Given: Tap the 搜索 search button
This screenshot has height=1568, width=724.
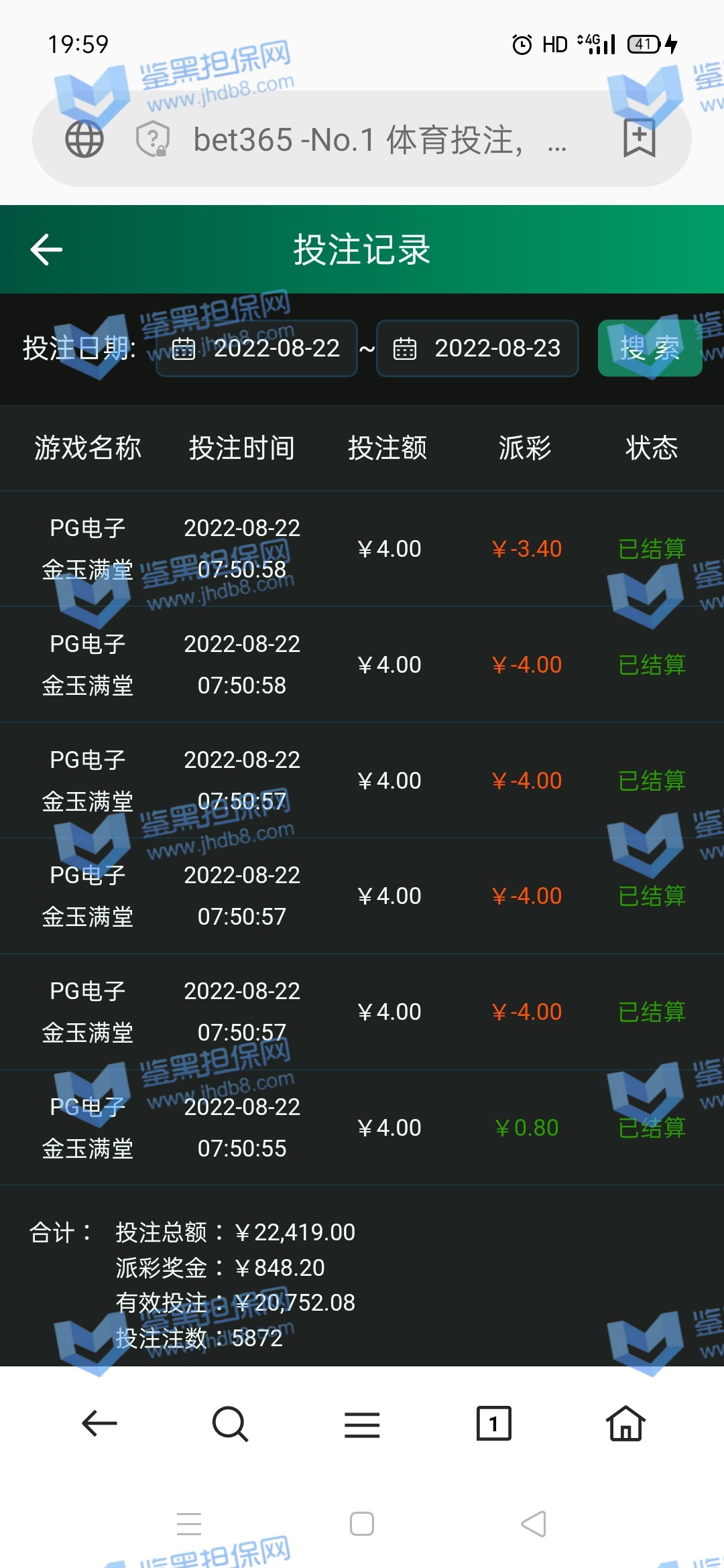Looking at the screenshot, I should (649, 348).
